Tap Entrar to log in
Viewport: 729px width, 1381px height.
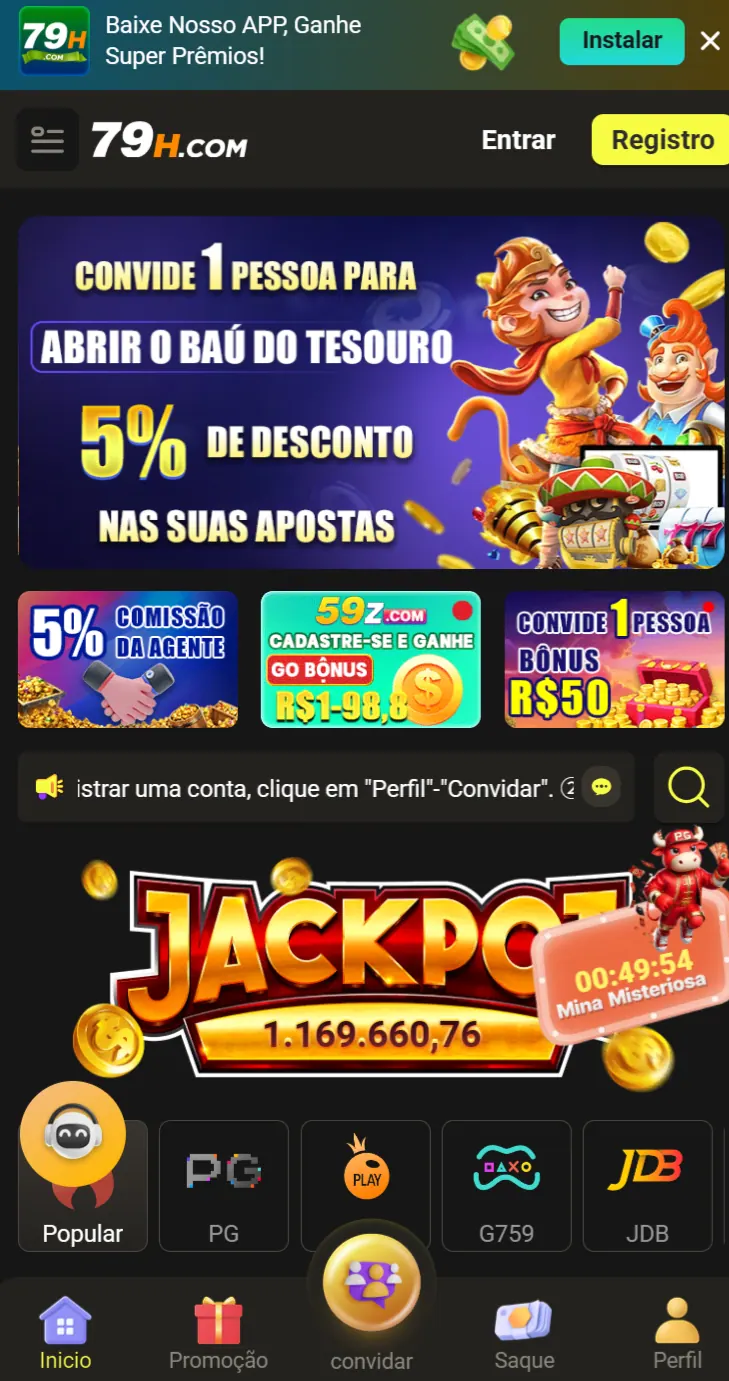518,140
